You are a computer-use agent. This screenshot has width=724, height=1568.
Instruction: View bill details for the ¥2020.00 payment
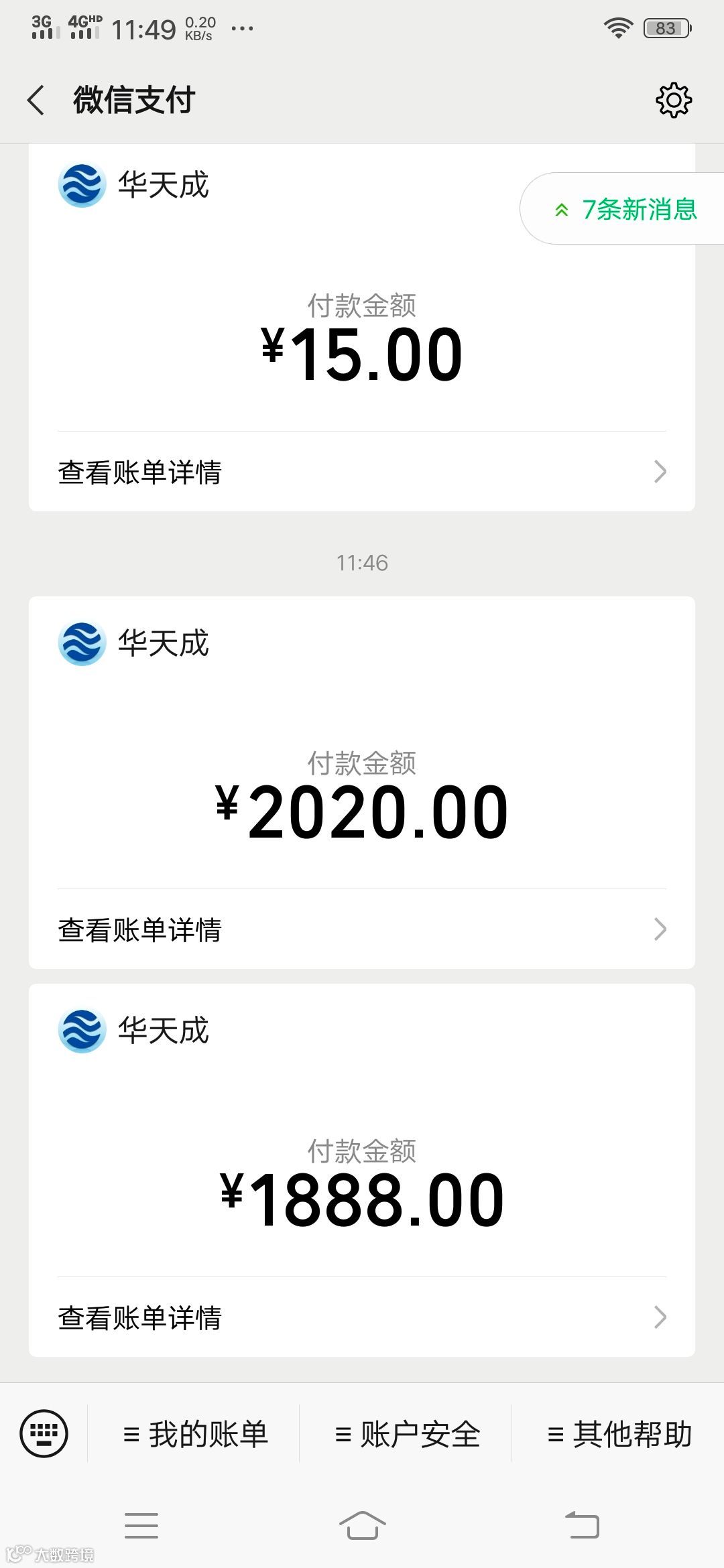362,929
